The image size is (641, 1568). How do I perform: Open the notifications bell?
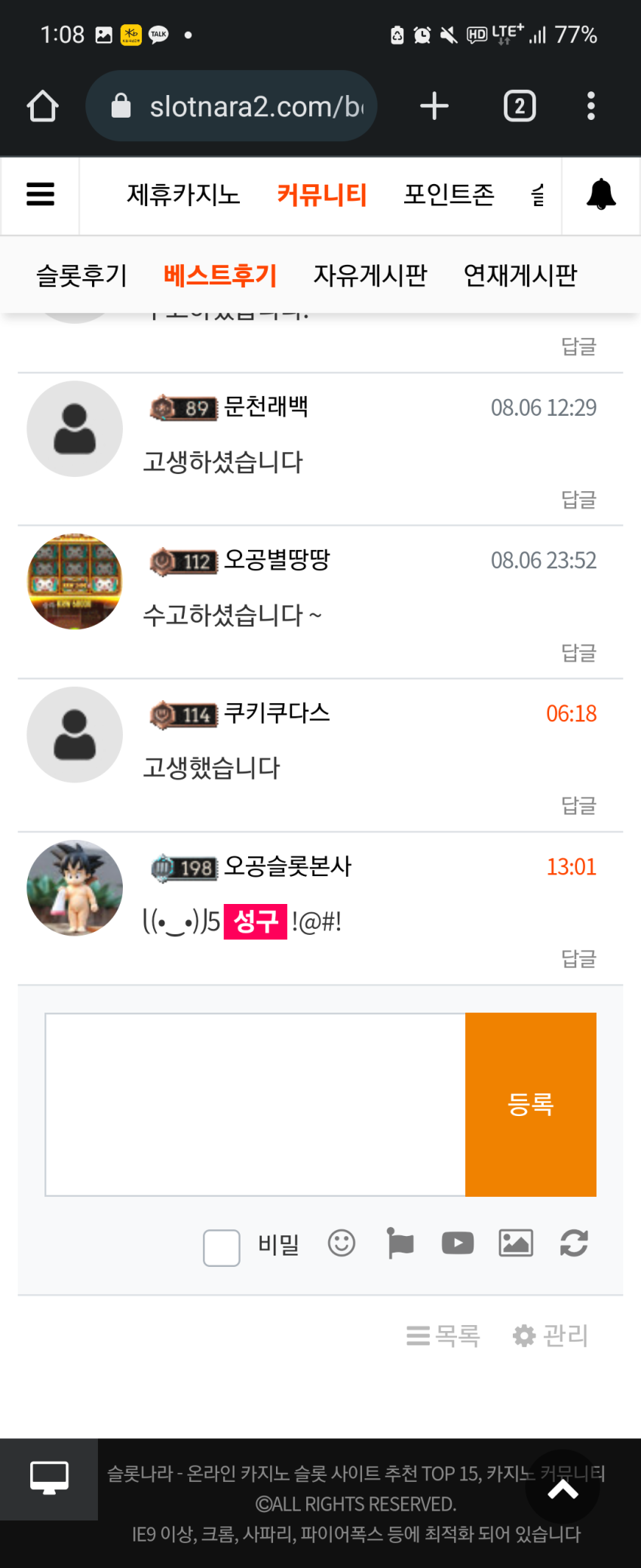click(x=601, y=195)
